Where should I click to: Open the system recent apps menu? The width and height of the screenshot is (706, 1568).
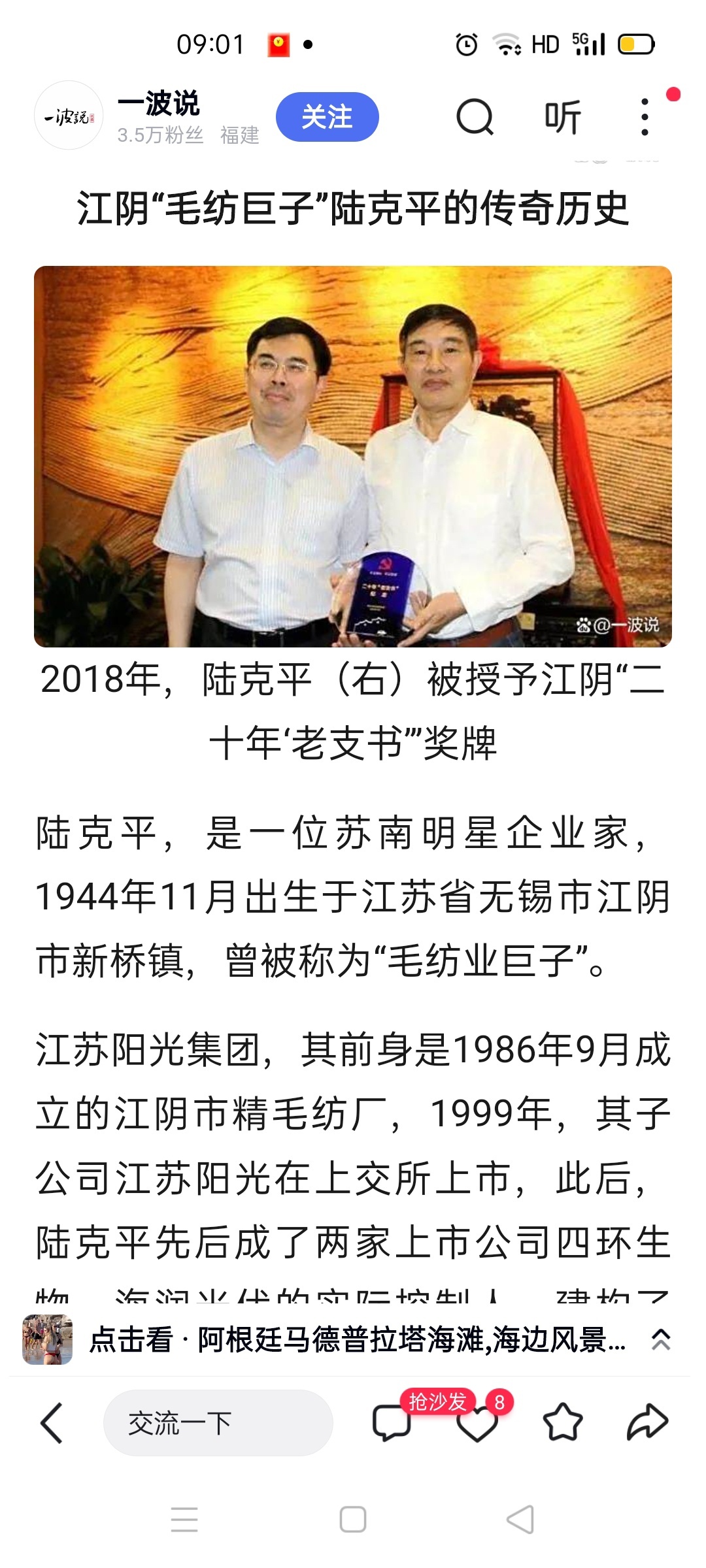click(184, 1519)
